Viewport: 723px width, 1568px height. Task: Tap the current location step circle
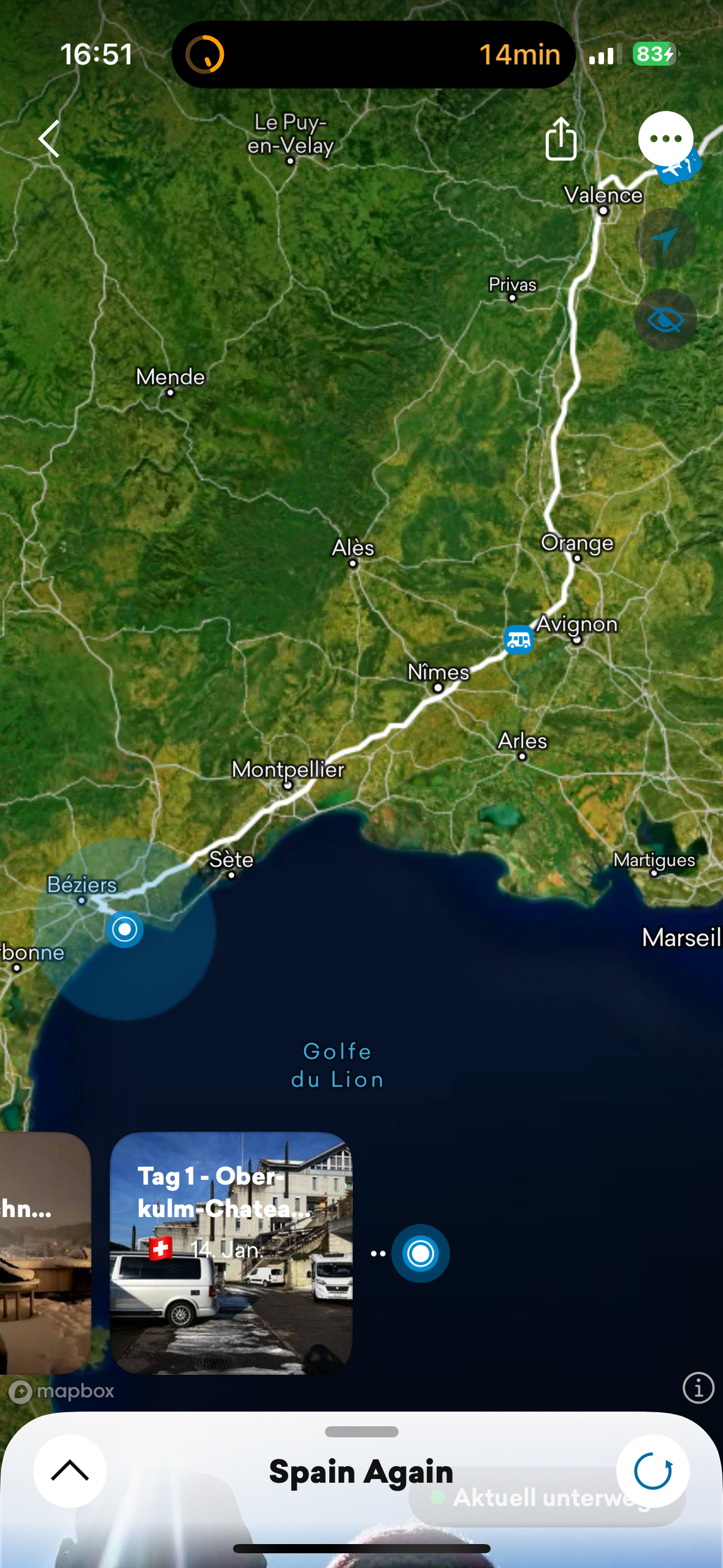point(421,1253)
